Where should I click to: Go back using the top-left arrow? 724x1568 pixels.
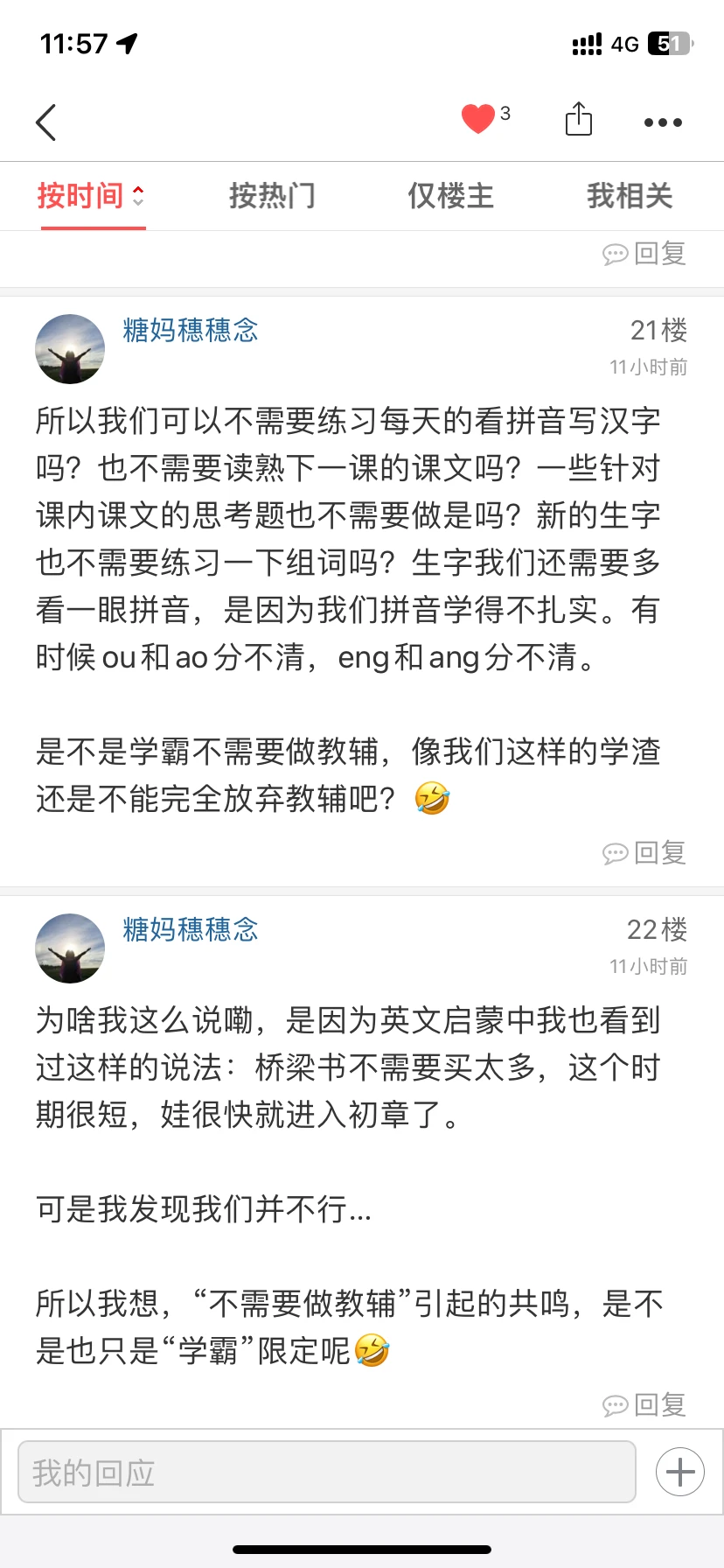46,122
